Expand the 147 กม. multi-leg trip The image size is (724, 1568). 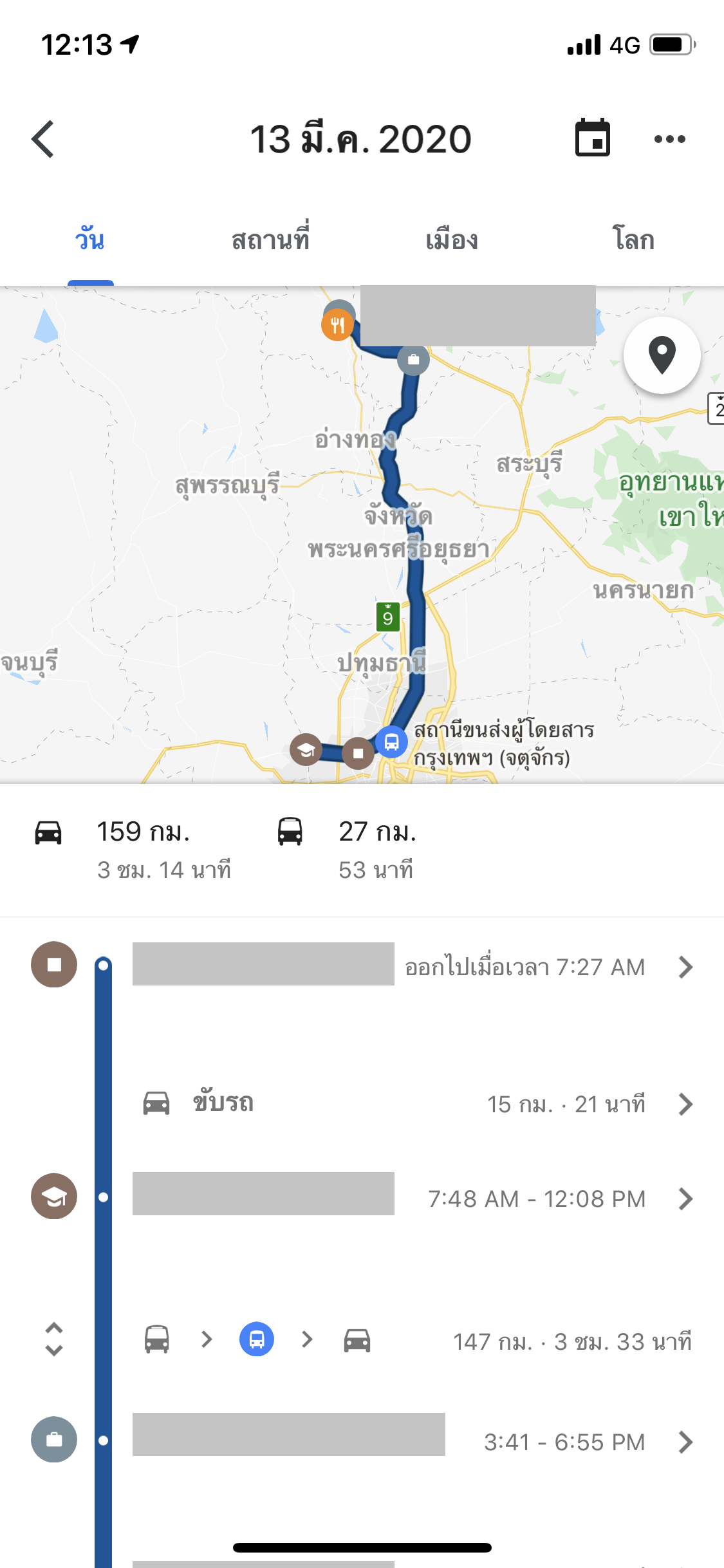click(x=54, y=1339)
